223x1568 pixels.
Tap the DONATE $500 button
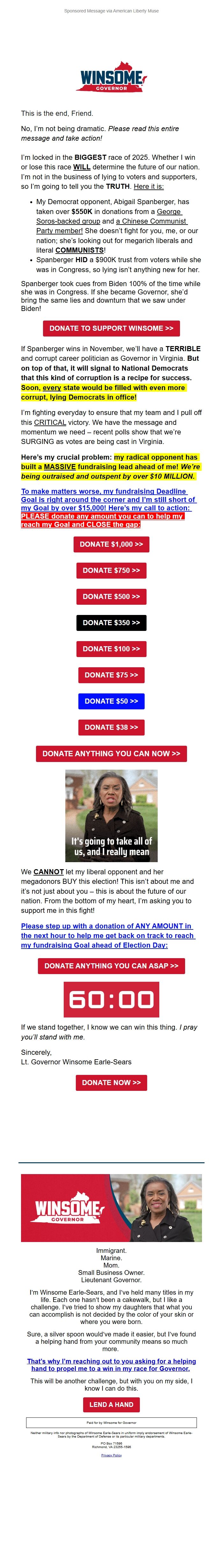click(x=111, y=596)
